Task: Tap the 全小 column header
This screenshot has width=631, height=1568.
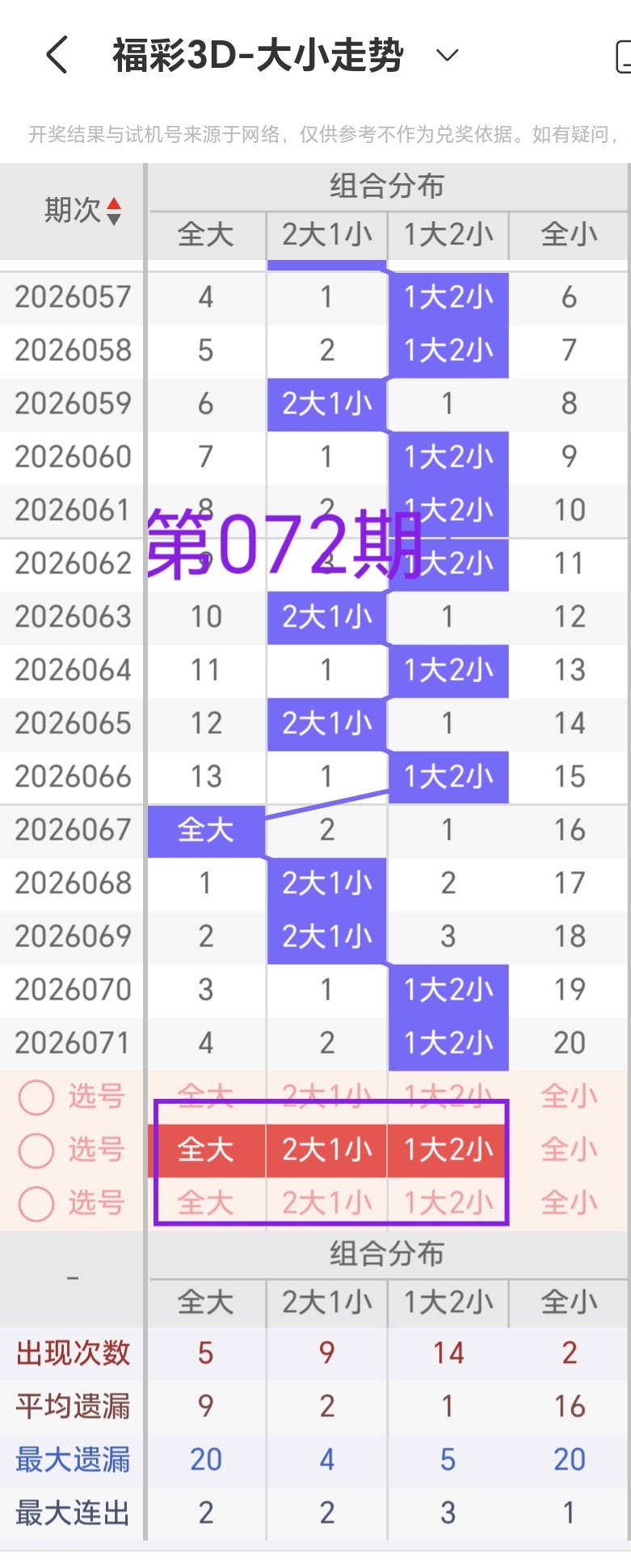Action: click(569, 235)
